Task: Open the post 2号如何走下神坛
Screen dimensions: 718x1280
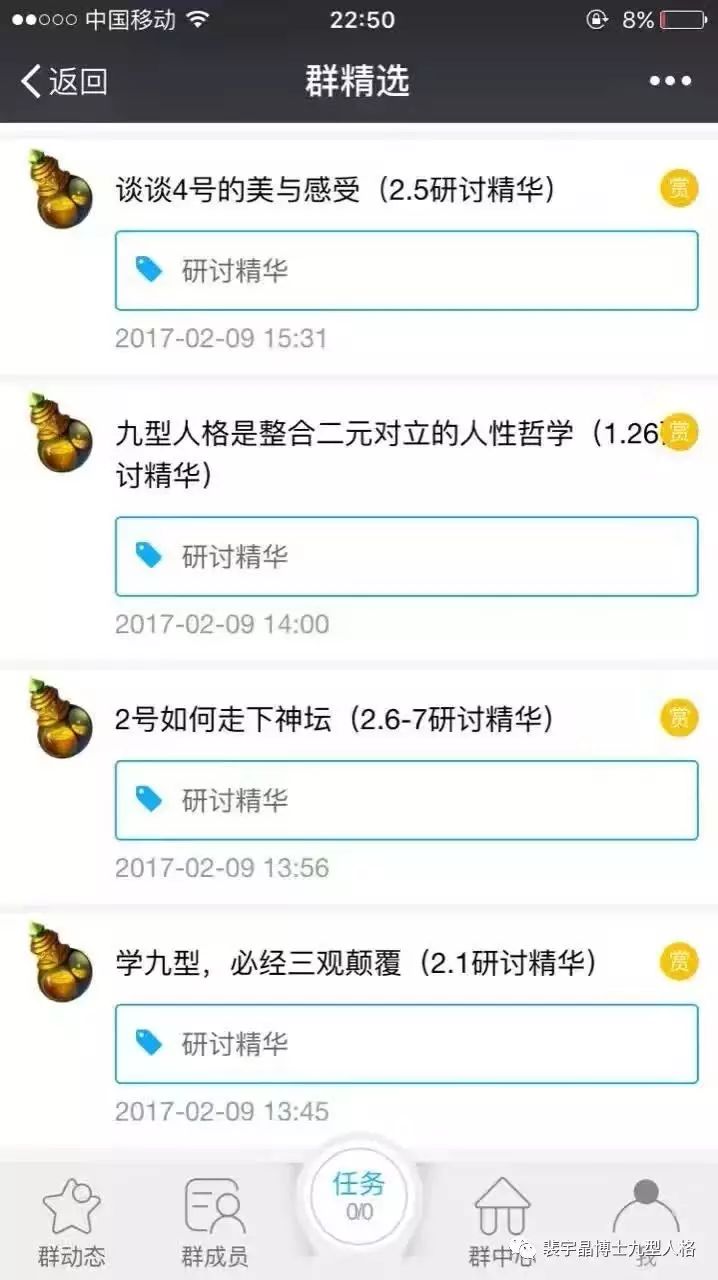Action: coord(334,719)
